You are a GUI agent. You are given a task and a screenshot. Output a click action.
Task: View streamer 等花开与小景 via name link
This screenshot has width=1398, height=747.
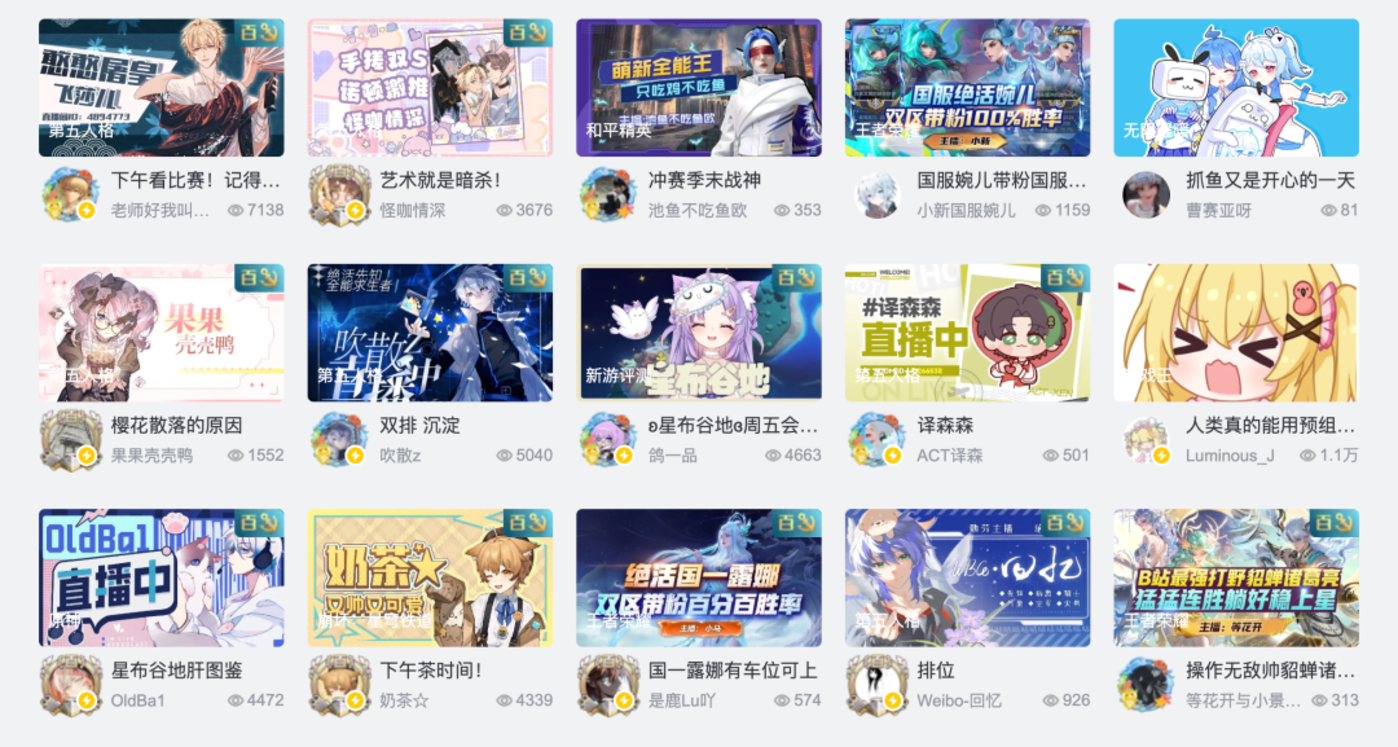(1243, 700)
